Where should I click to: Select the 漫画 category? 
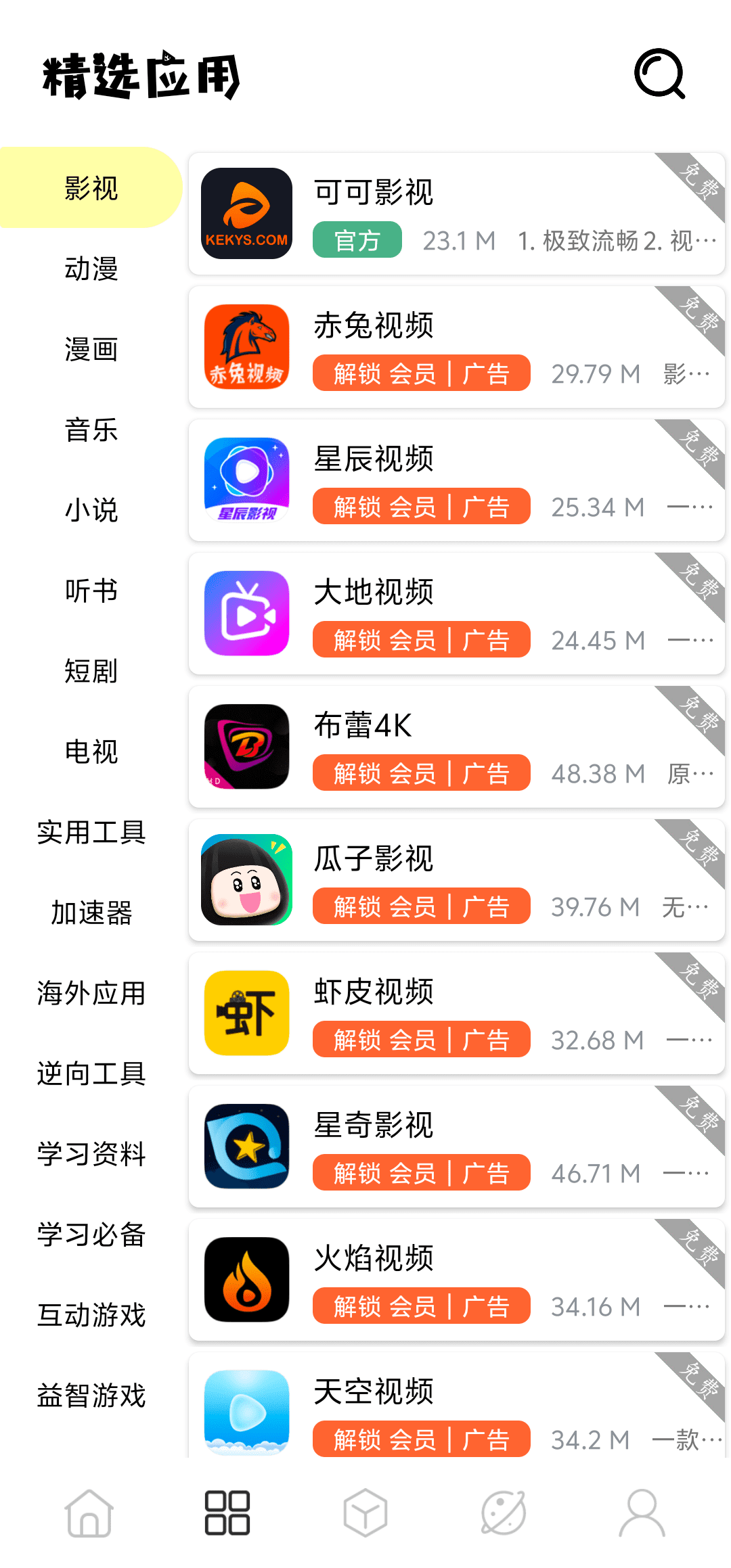point(91,349)
